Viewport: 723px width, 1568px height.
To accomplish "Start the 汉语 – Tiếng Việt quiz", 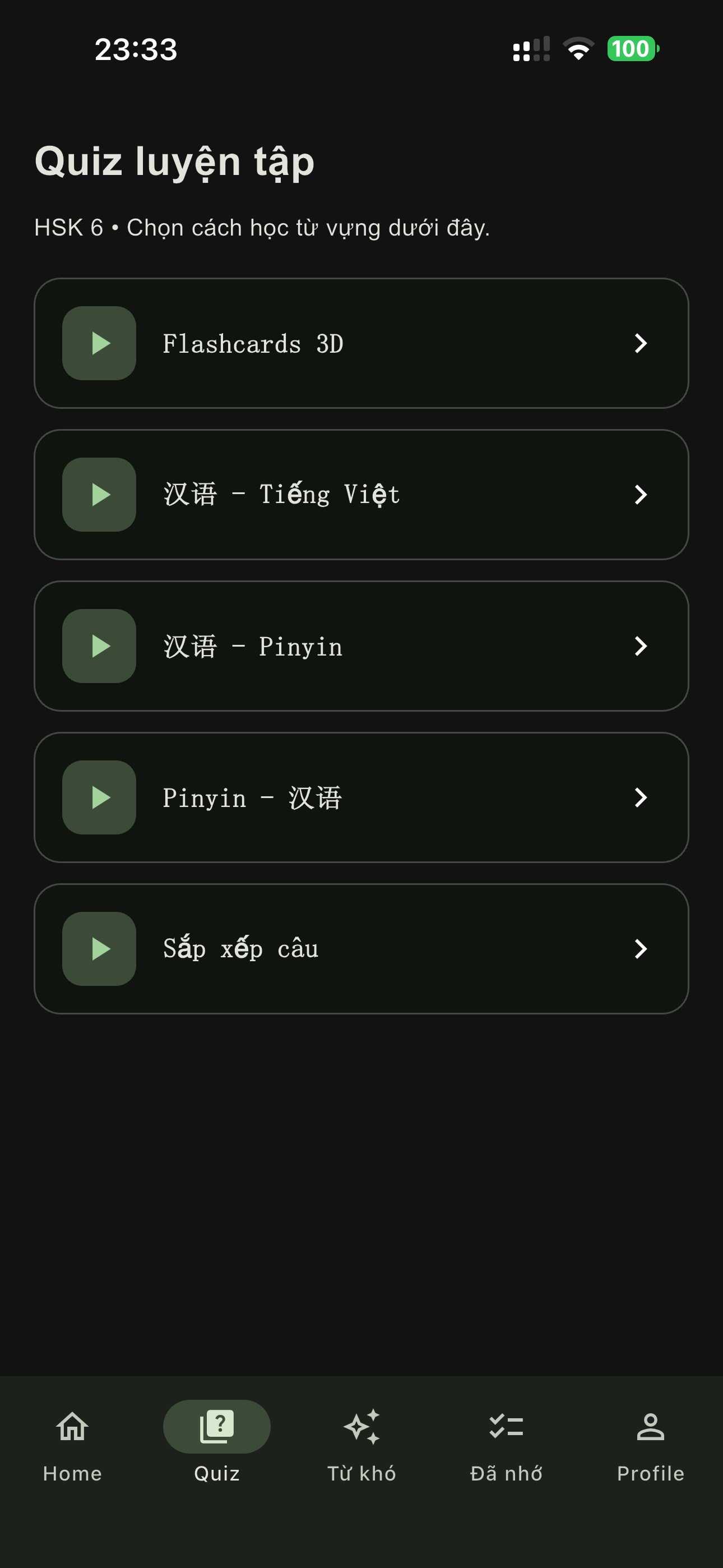I will pyautogui.click(x=361, y=494).
